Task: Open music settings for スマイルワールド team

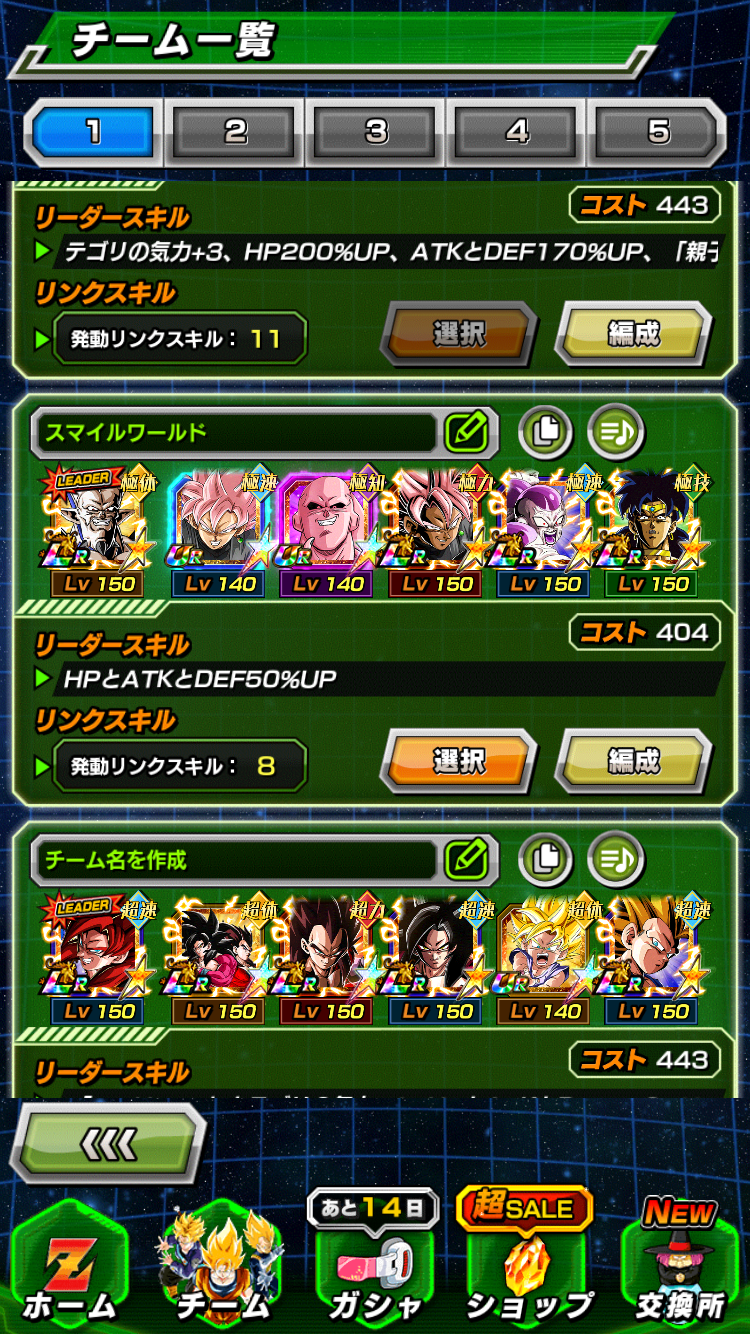Action: 615,432
